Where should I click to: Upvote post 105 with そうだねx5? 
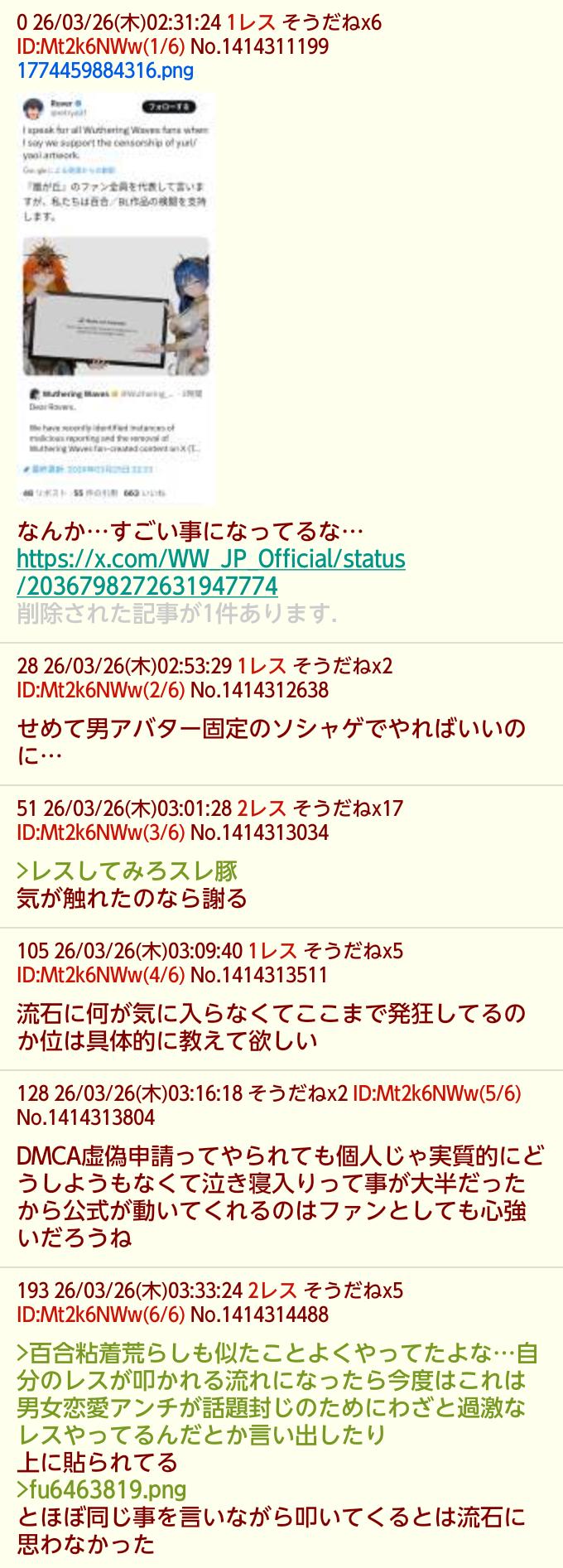354,950
